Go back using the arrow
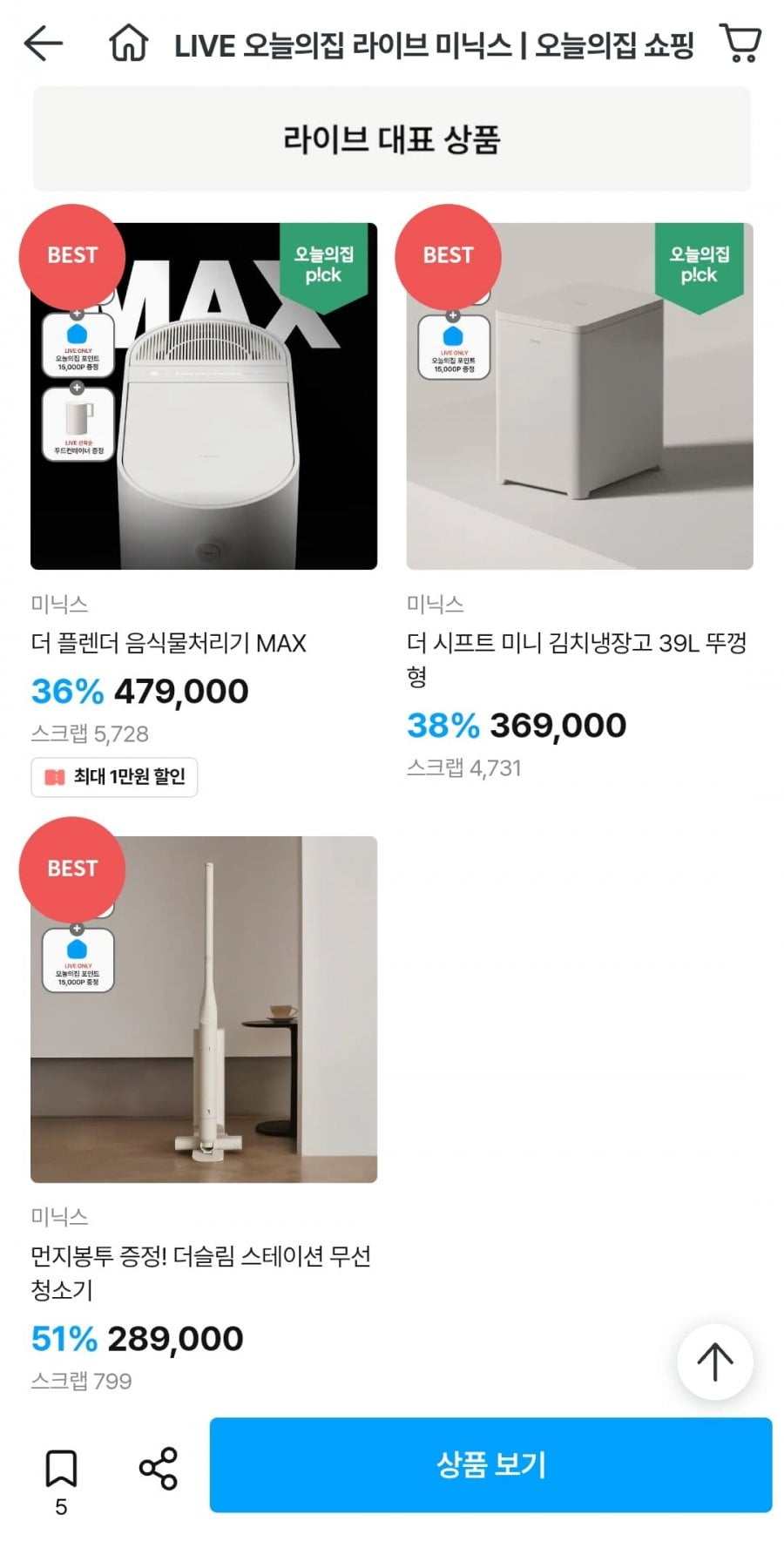The image size is (784, 1541). (43, 44)
